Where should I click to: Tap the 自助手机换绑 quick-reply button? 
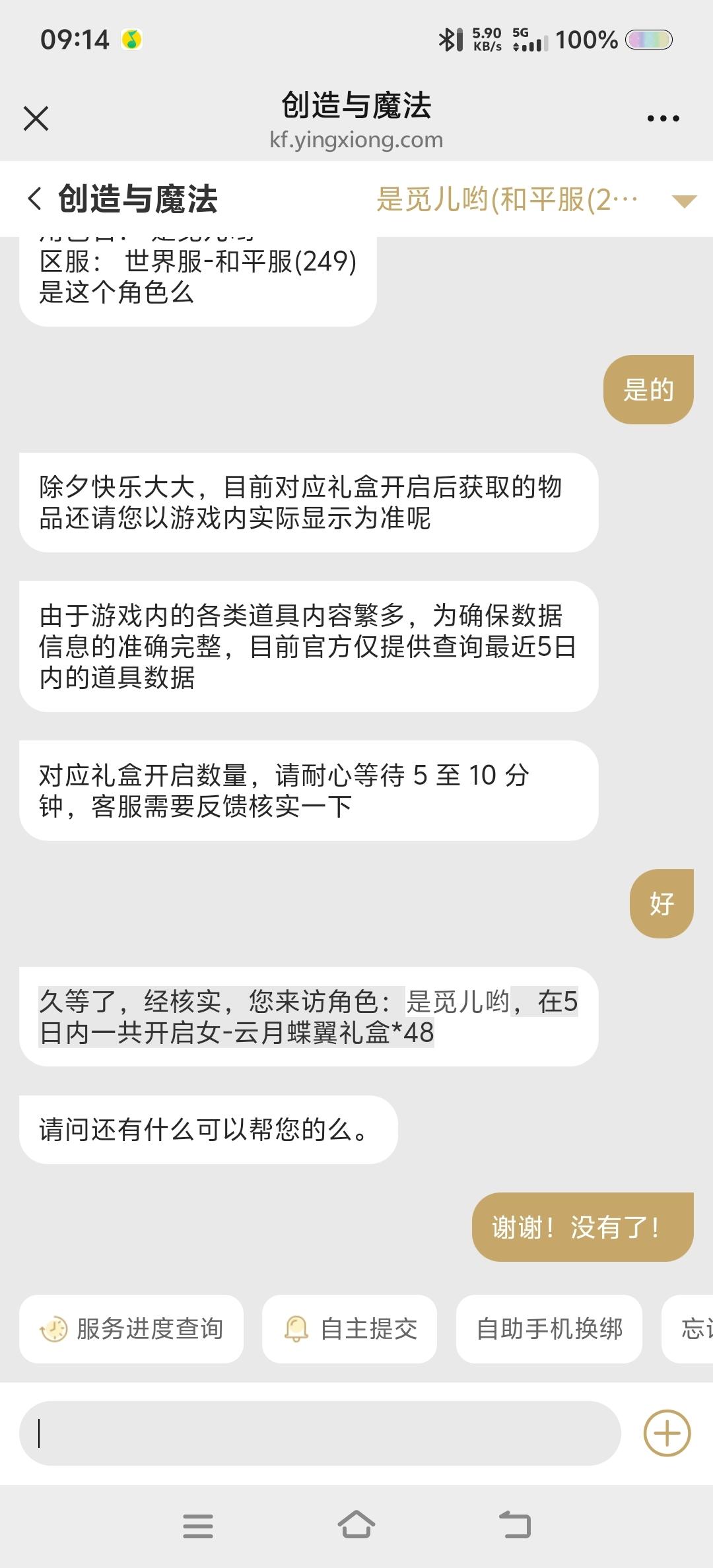[x=550, y=1329]
